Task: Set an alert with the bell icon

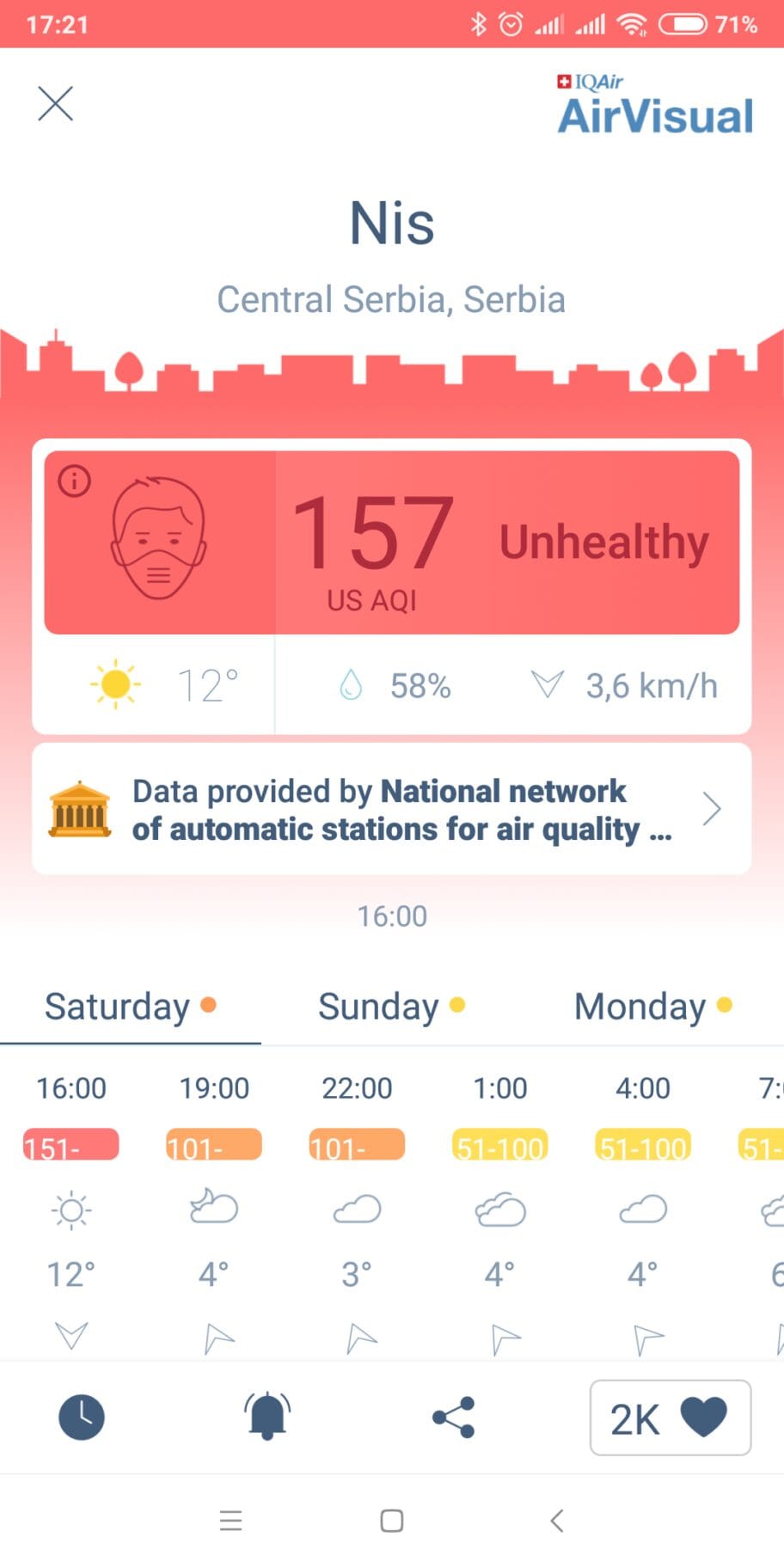Action: point(267,1417)
